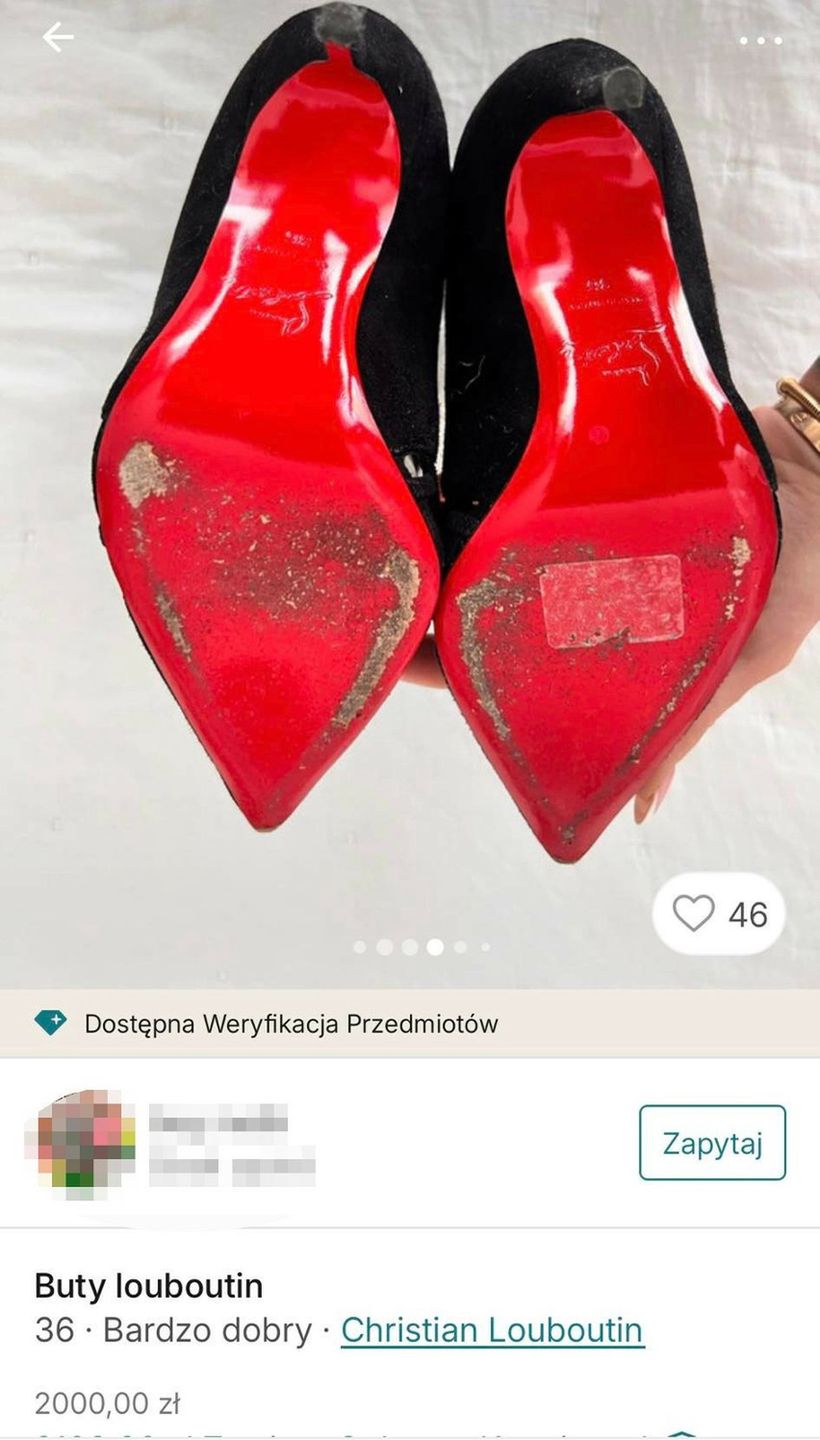Open the seller's profile row

pyautogui.click(x=230, y=1143)
